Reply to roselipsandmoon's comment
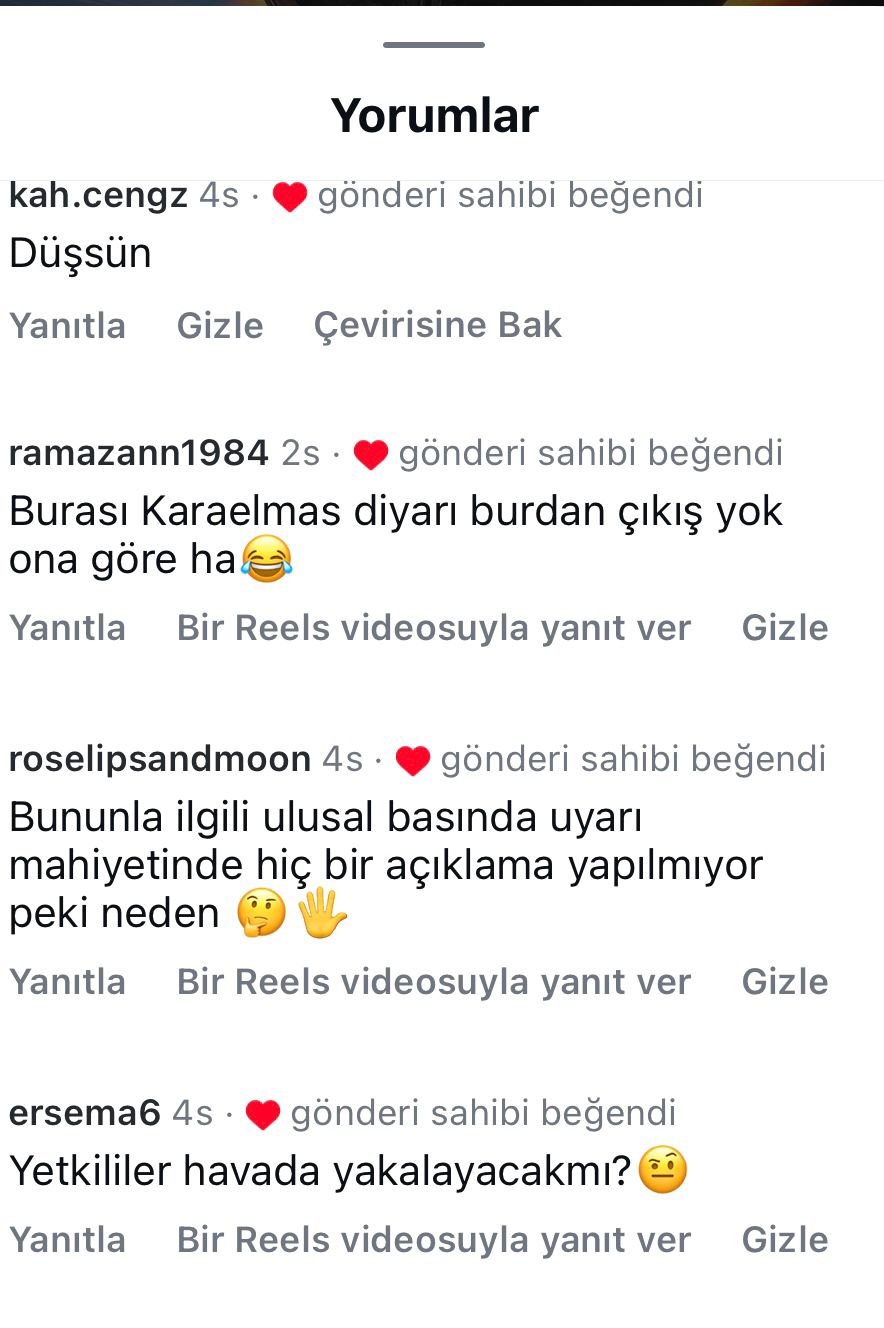This screenshot has width=884, height=1328. (67, 982)
